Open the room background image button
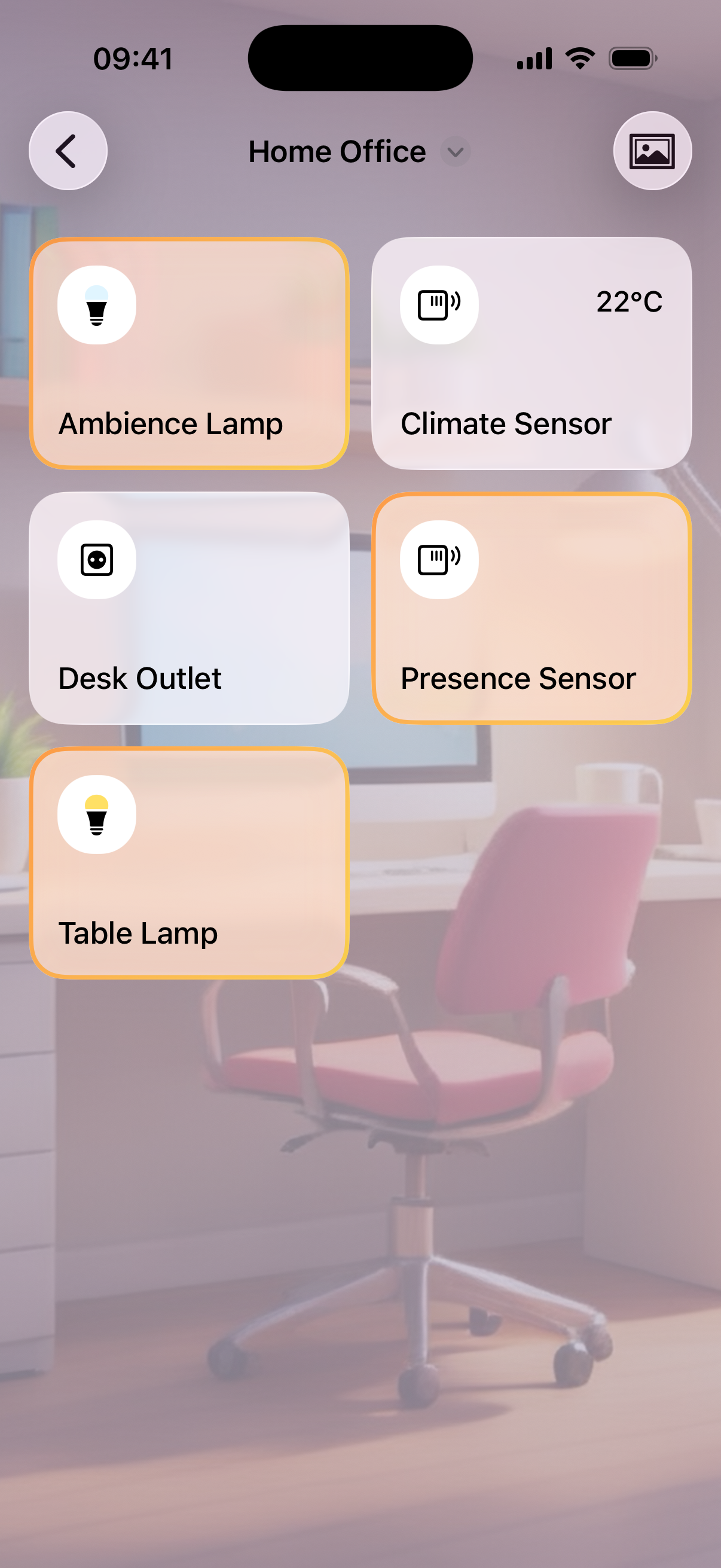 point(652,151)
